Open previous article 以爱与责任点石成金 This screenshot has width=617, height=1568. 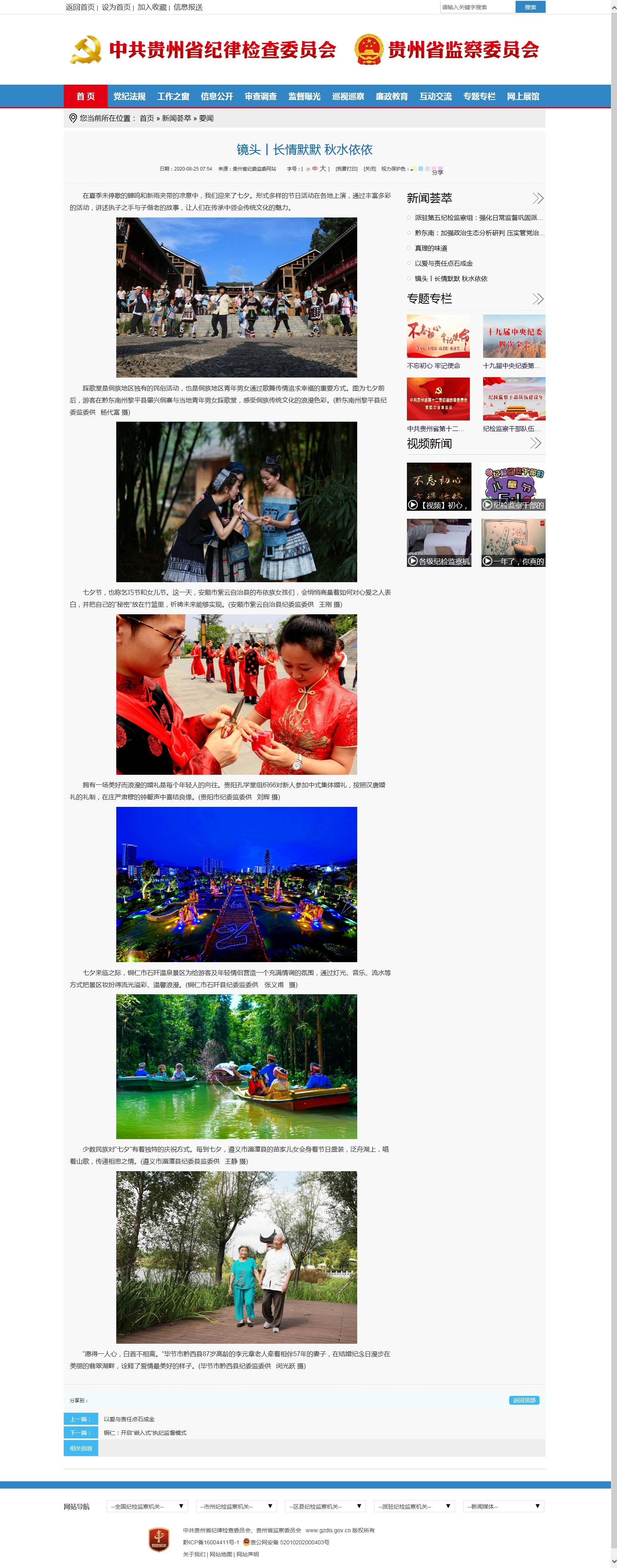[129, 1419]
